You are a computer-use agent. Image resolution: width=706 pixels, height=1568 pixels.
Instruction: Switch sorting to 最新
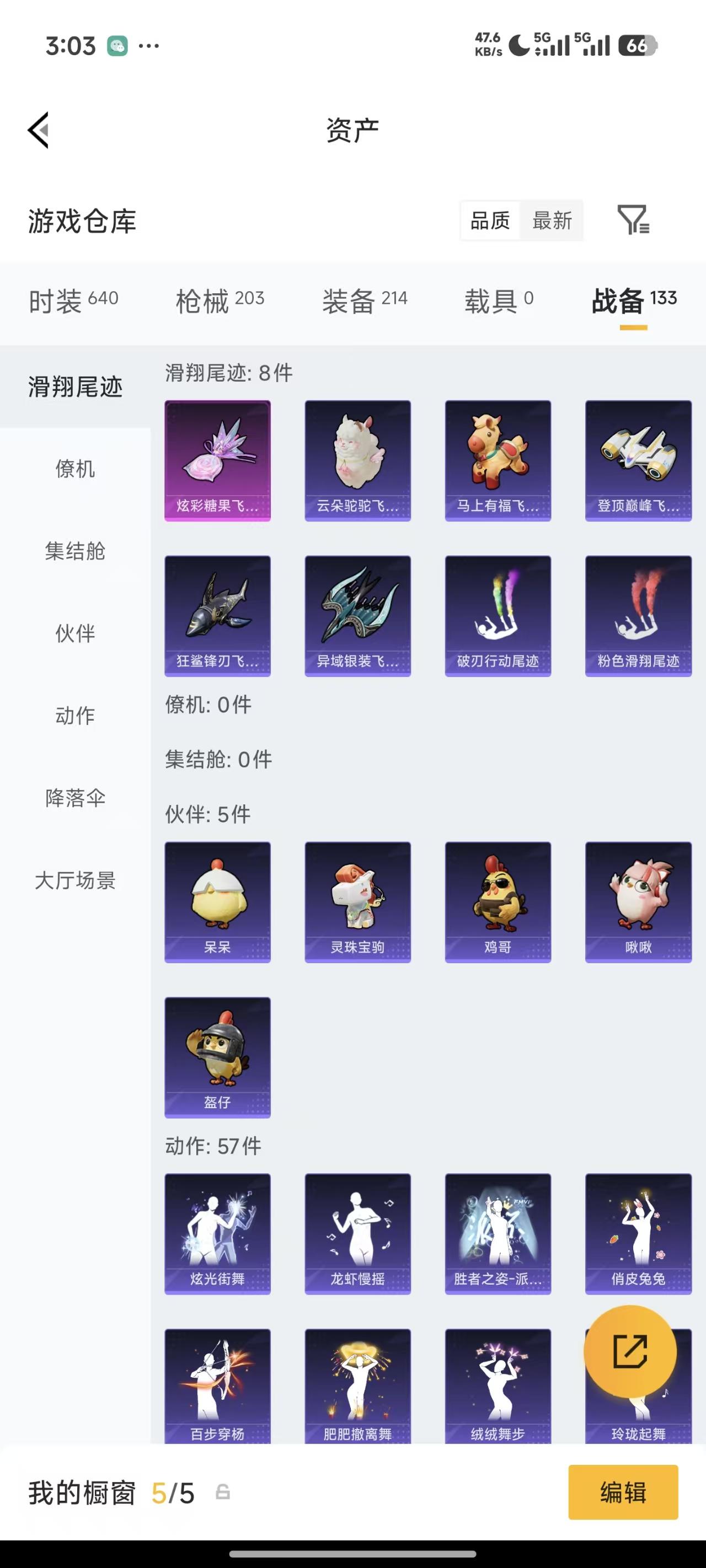[x=551, y=221]
